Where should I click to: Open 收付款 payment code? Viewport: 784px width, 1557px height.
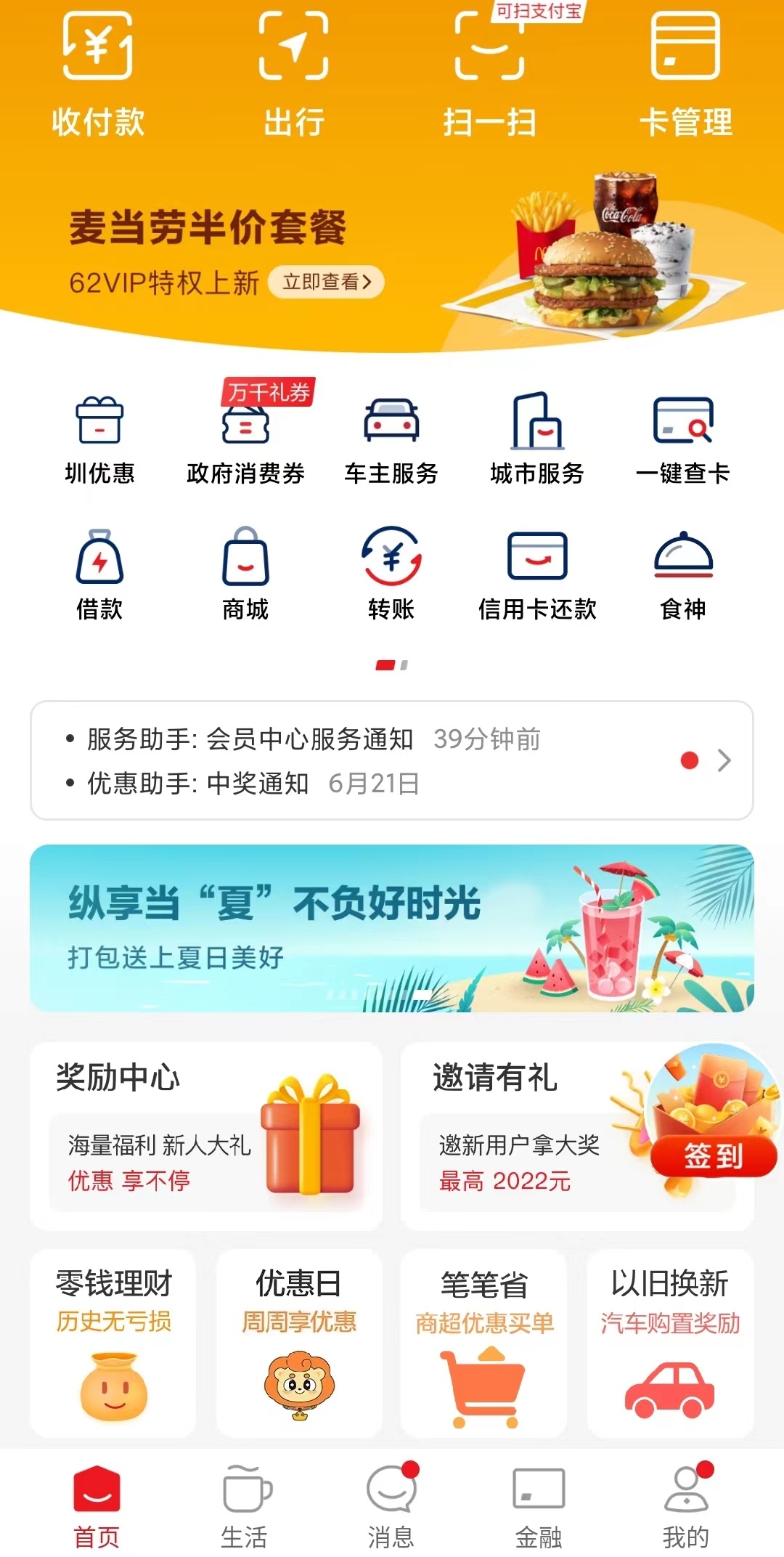pos(98,73)
